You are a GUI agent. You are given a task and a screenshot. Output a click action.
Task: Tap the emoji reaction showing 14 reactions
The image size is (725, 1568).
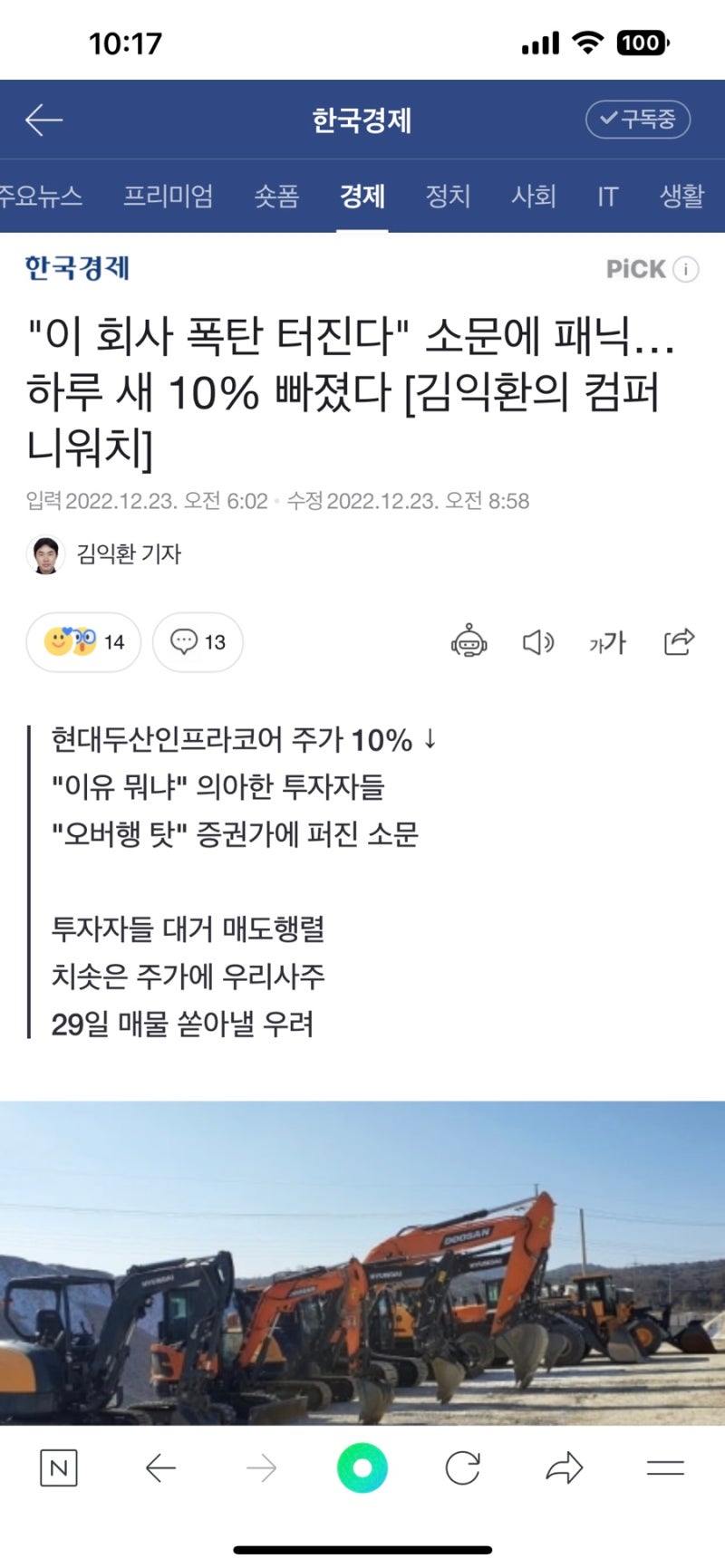coord(83,642)
